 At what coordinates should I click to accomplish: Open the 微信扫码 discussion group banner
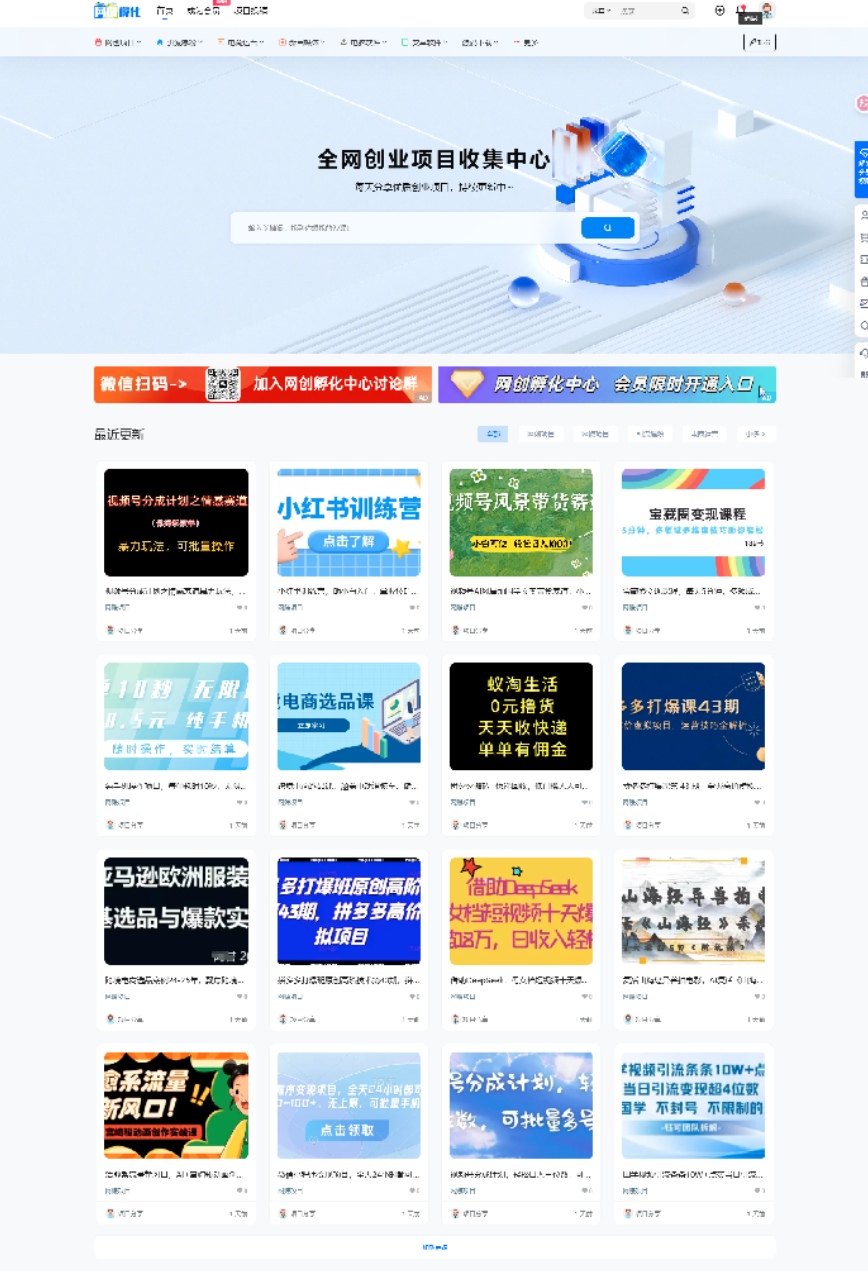tap(262, 384)
